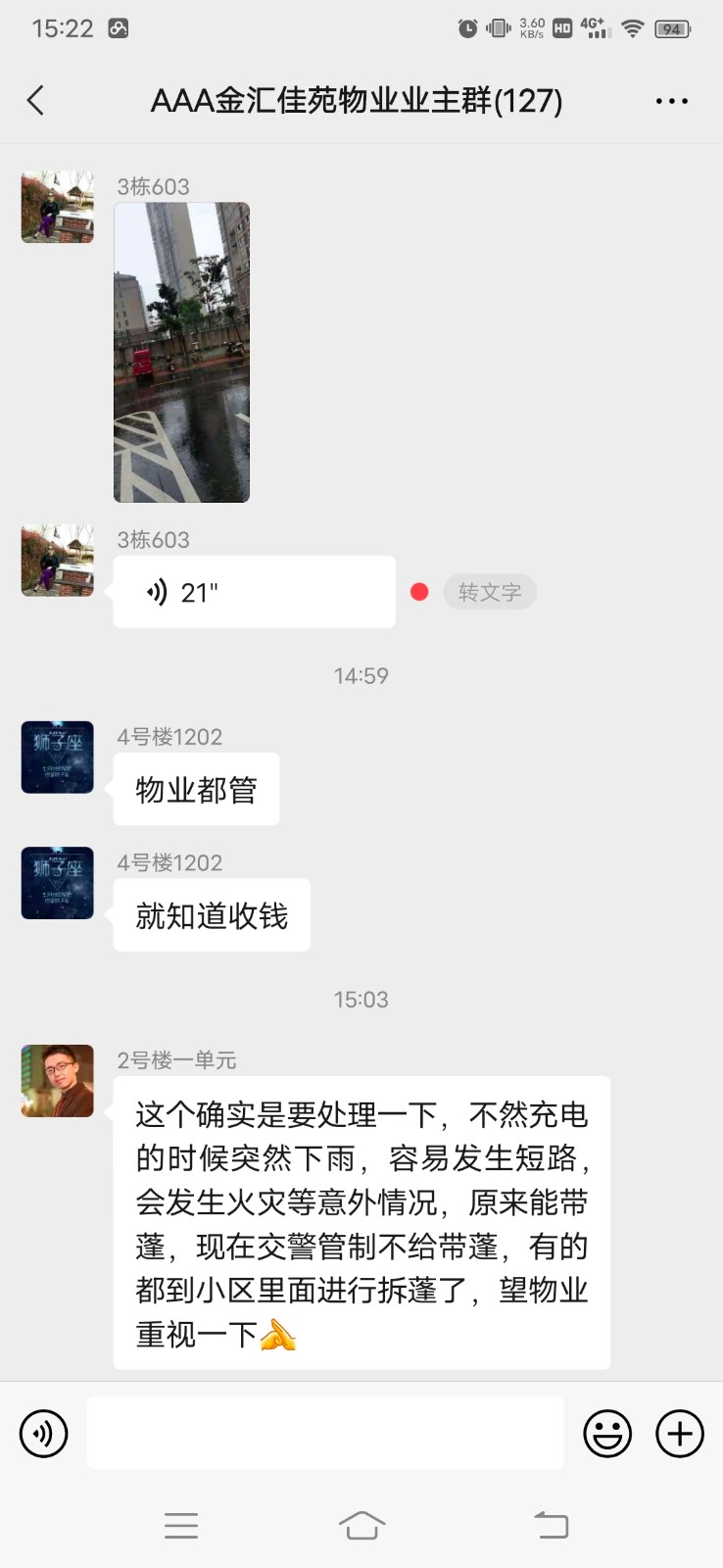Focus the message text field
This screenshot has width=723, height=1568.
point(325,1433)
